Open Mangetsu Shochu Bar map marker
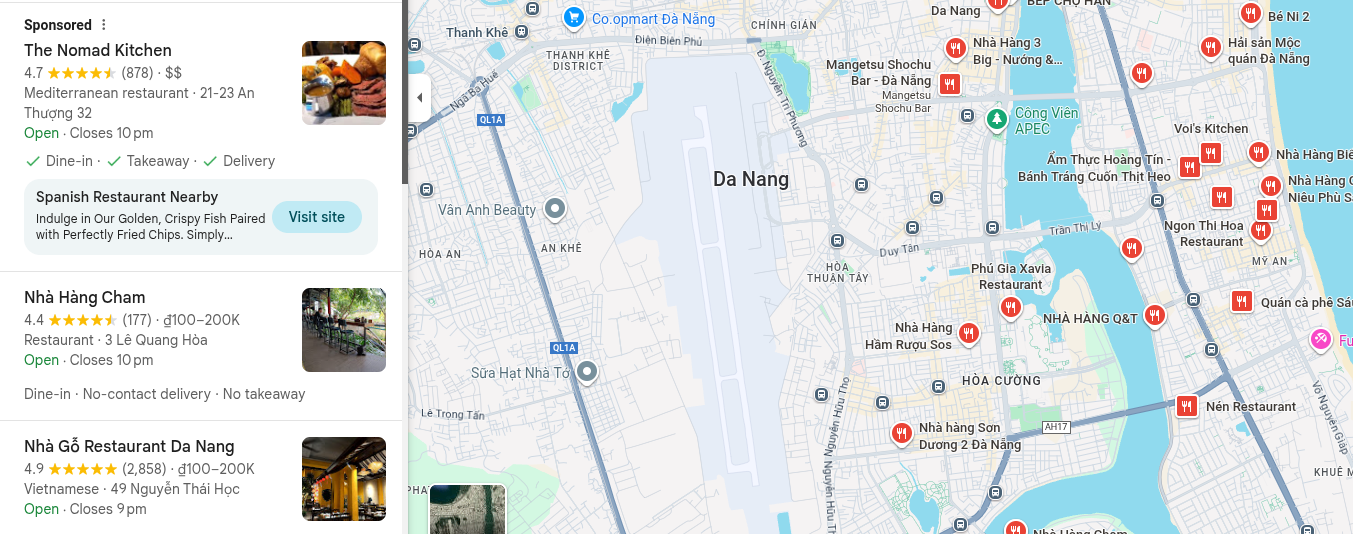The height and width of the screenshot is (534, 1353). point(950,84)
